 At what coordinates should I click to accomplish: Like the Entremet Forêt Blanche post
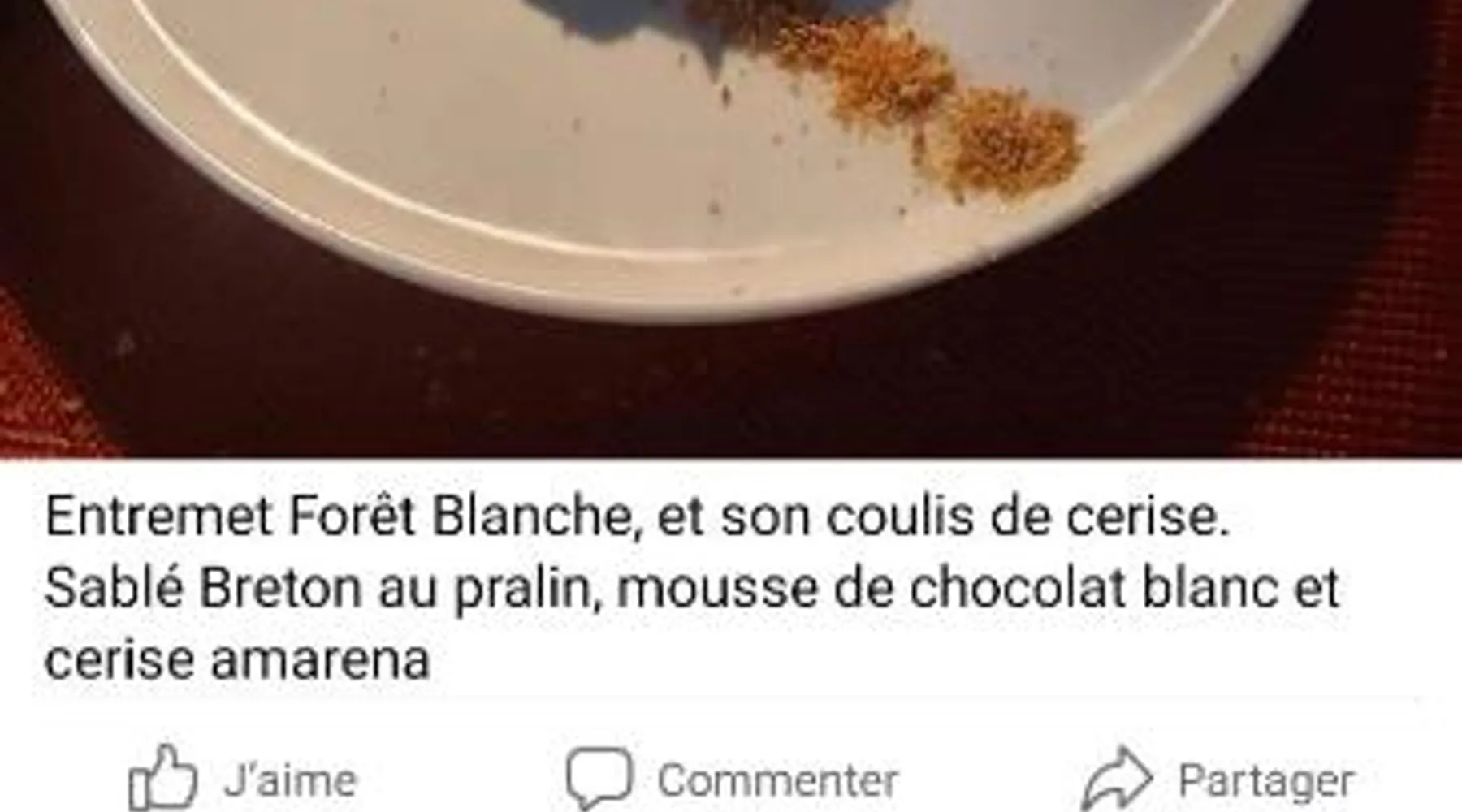[x=242, y=780]
